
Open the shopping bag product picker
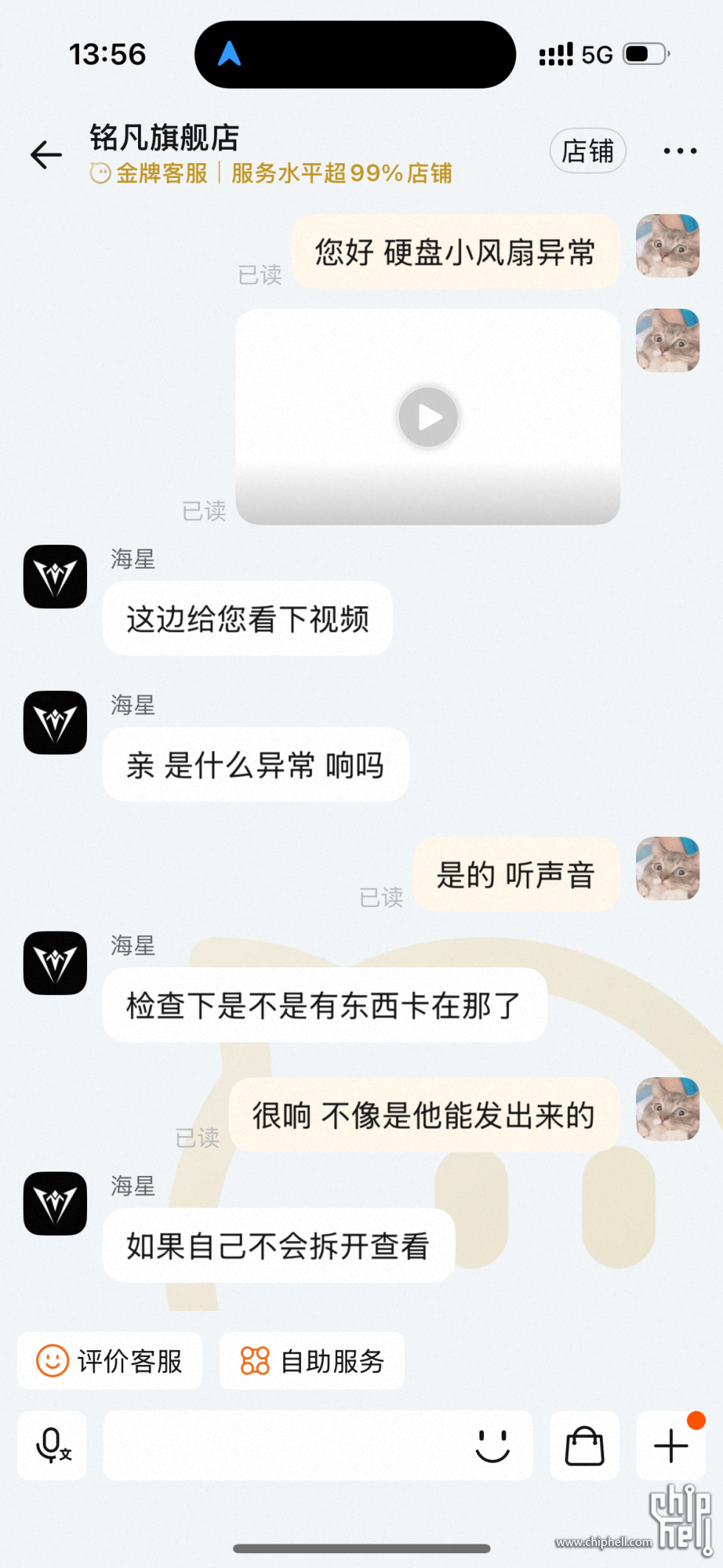tap(584, 1445)
